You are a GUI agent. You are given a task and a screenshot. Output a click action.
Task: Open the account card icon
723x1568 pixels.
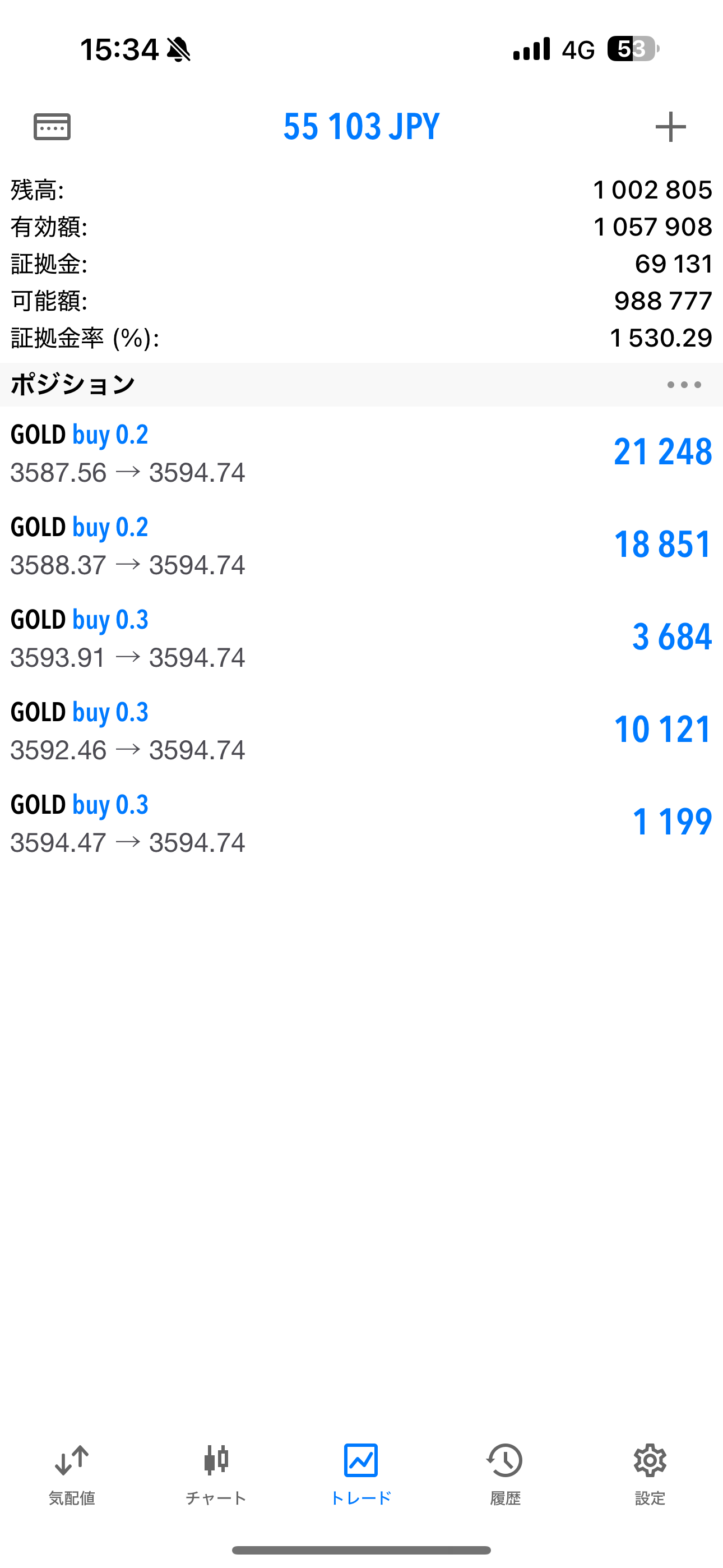pos(52,127)
